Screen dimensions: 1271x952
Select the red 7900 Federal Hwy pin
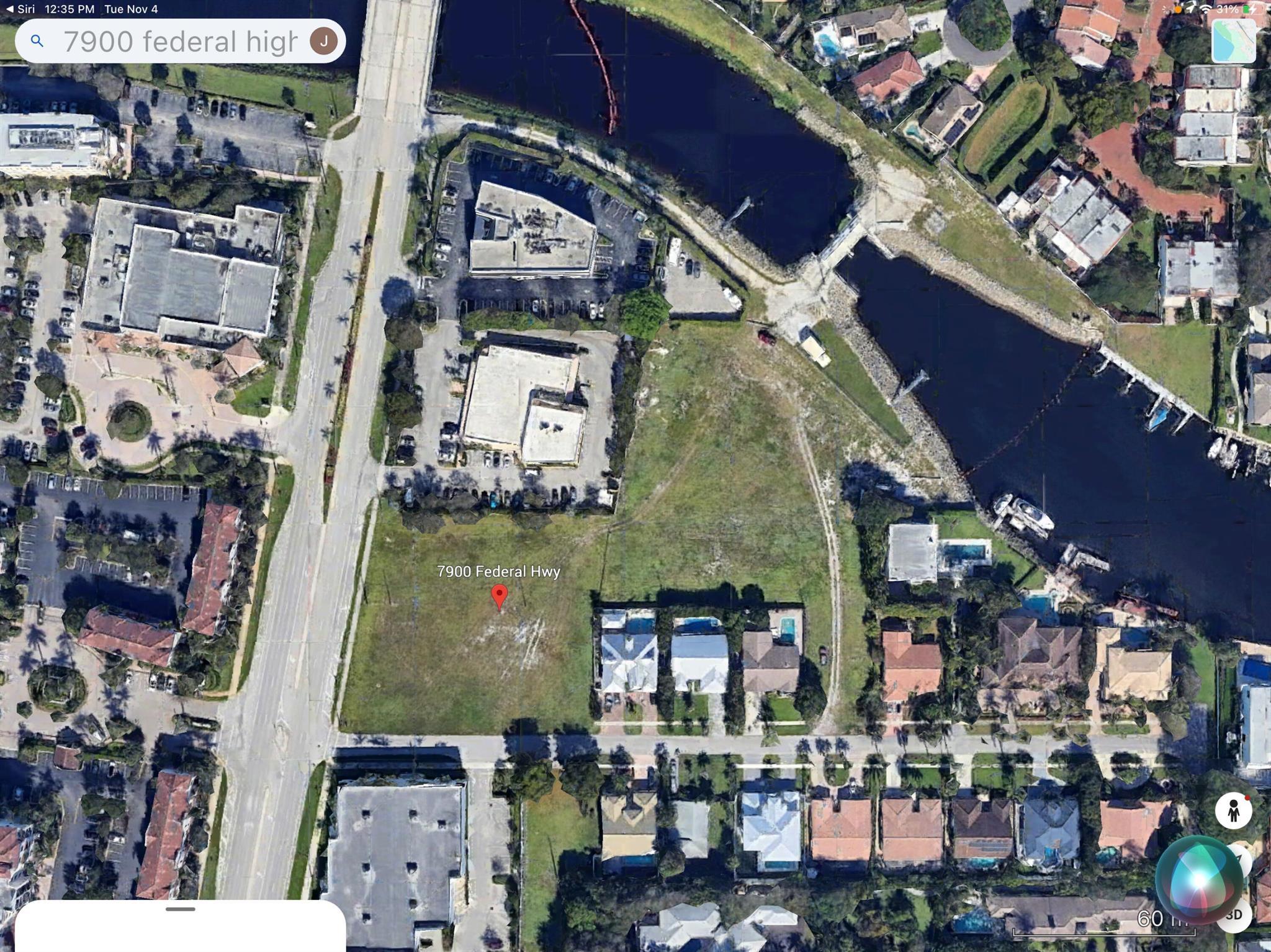pos(499,596)
